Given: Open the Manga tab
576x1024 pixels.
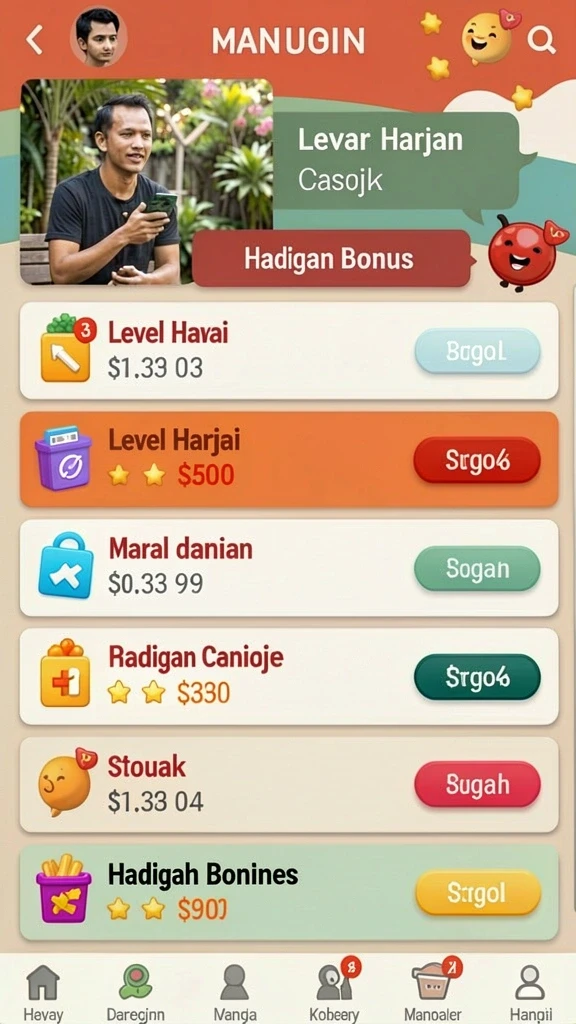Looking at the screenshot, I should (x=234, y=992).
